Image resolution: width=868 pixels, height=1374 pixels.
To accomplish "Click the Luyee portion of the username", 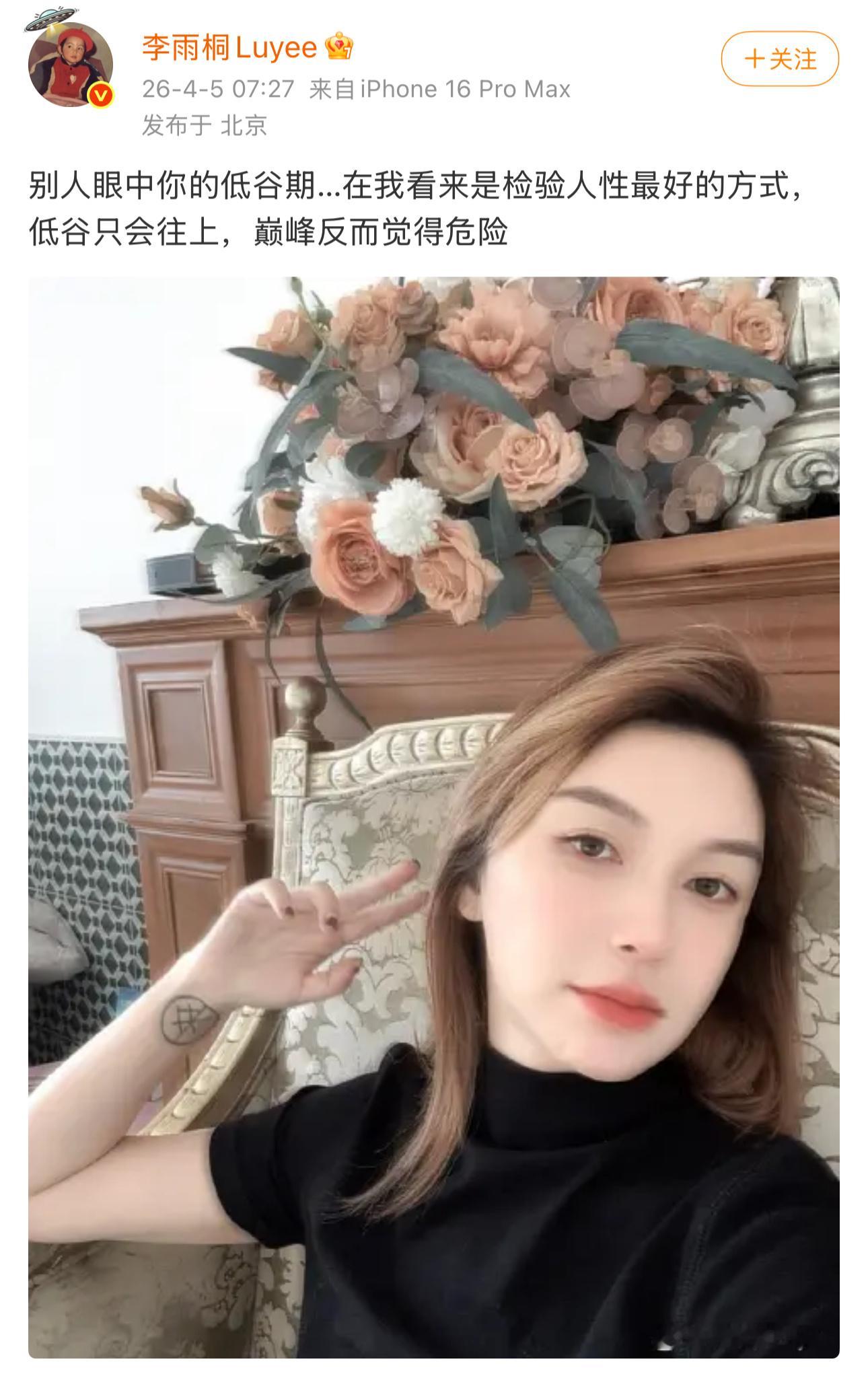I will click(277, 46).
